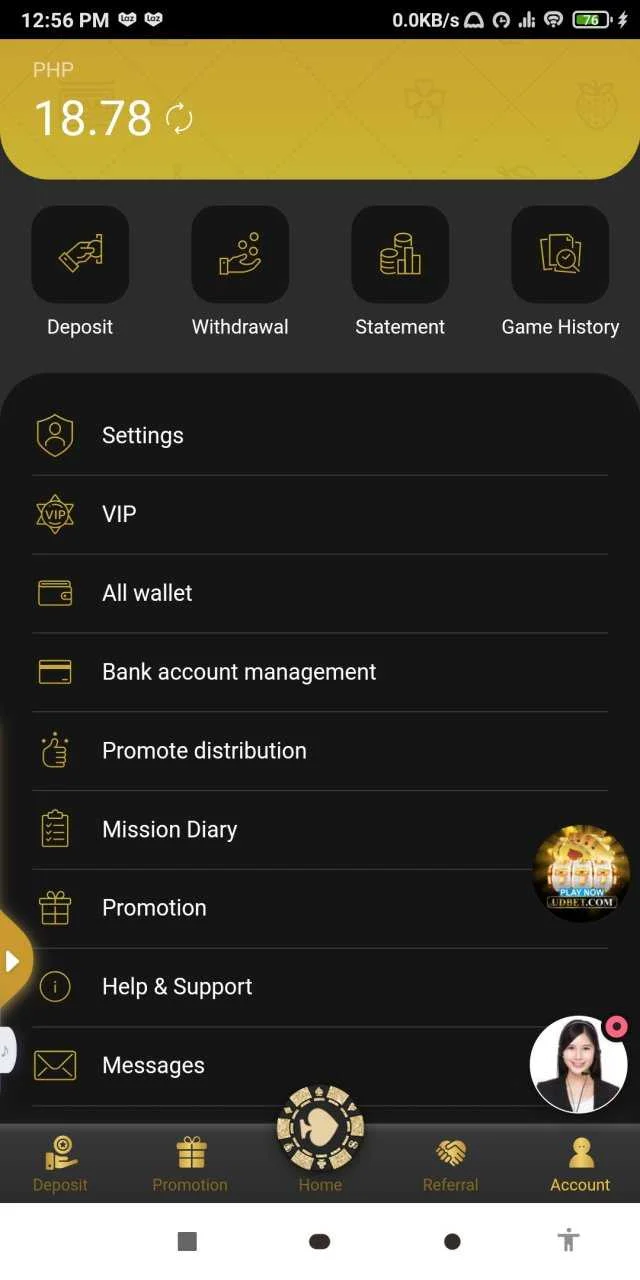
Task: Chat with the customer service agent
Action: point(578,1065)
